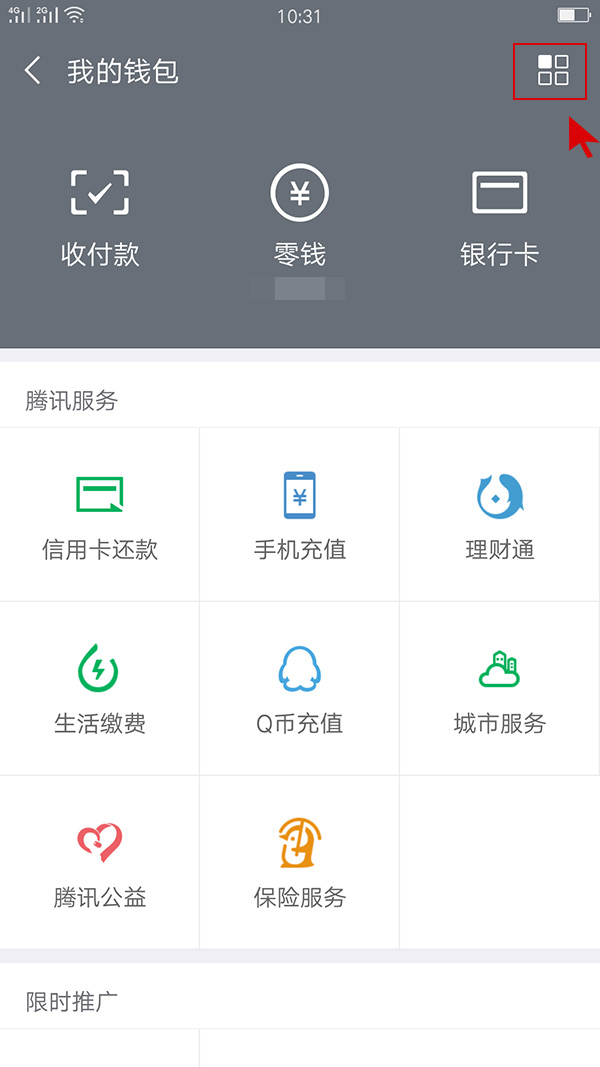Screen dimensions: 600x1067
Task: Visit 腾讯公益 charity
Action: click(x=100, y=862)
